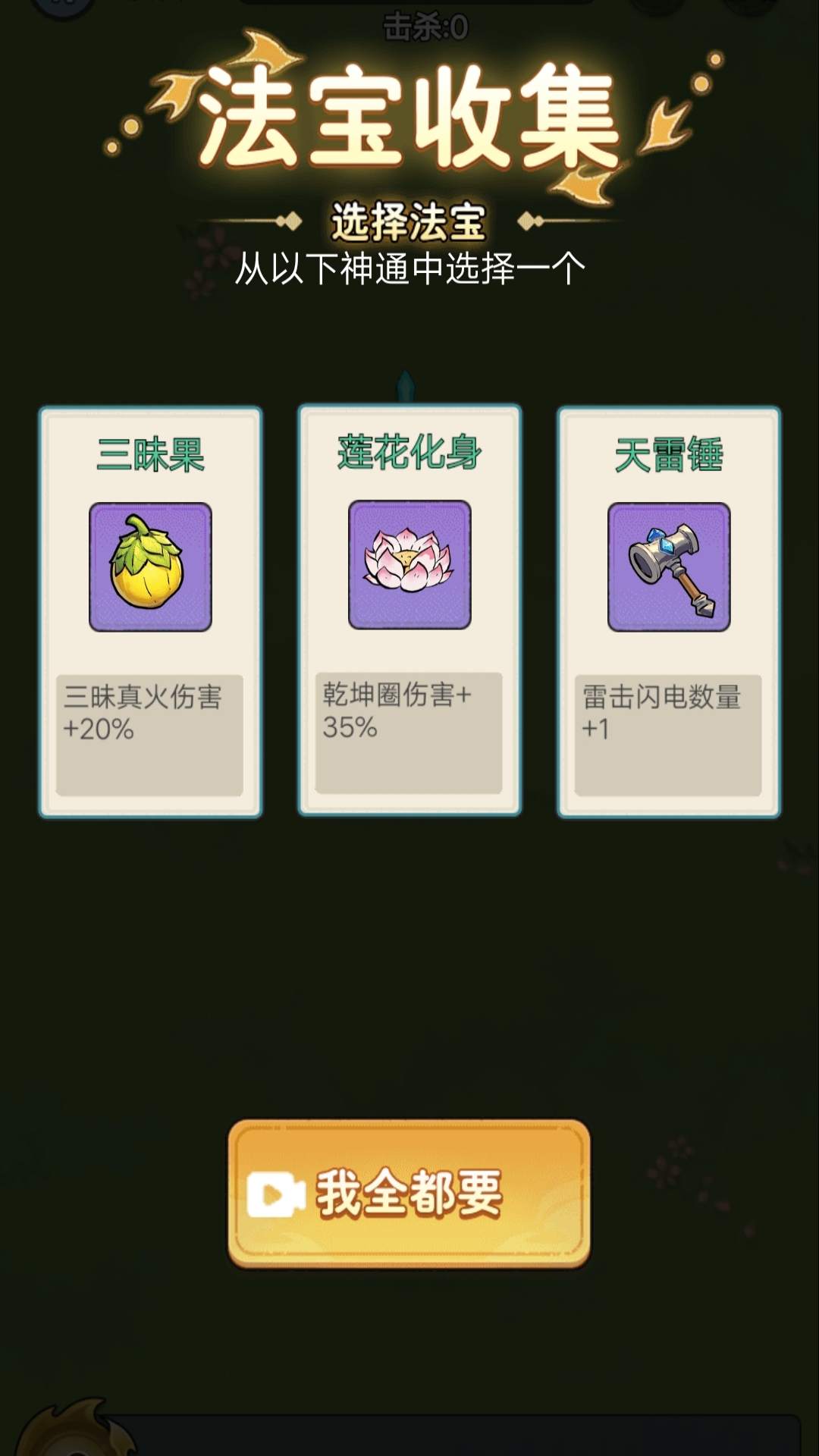819x1456 pixels.
Task: Tap the 我全都要 video button
Action: point(409,1194)
